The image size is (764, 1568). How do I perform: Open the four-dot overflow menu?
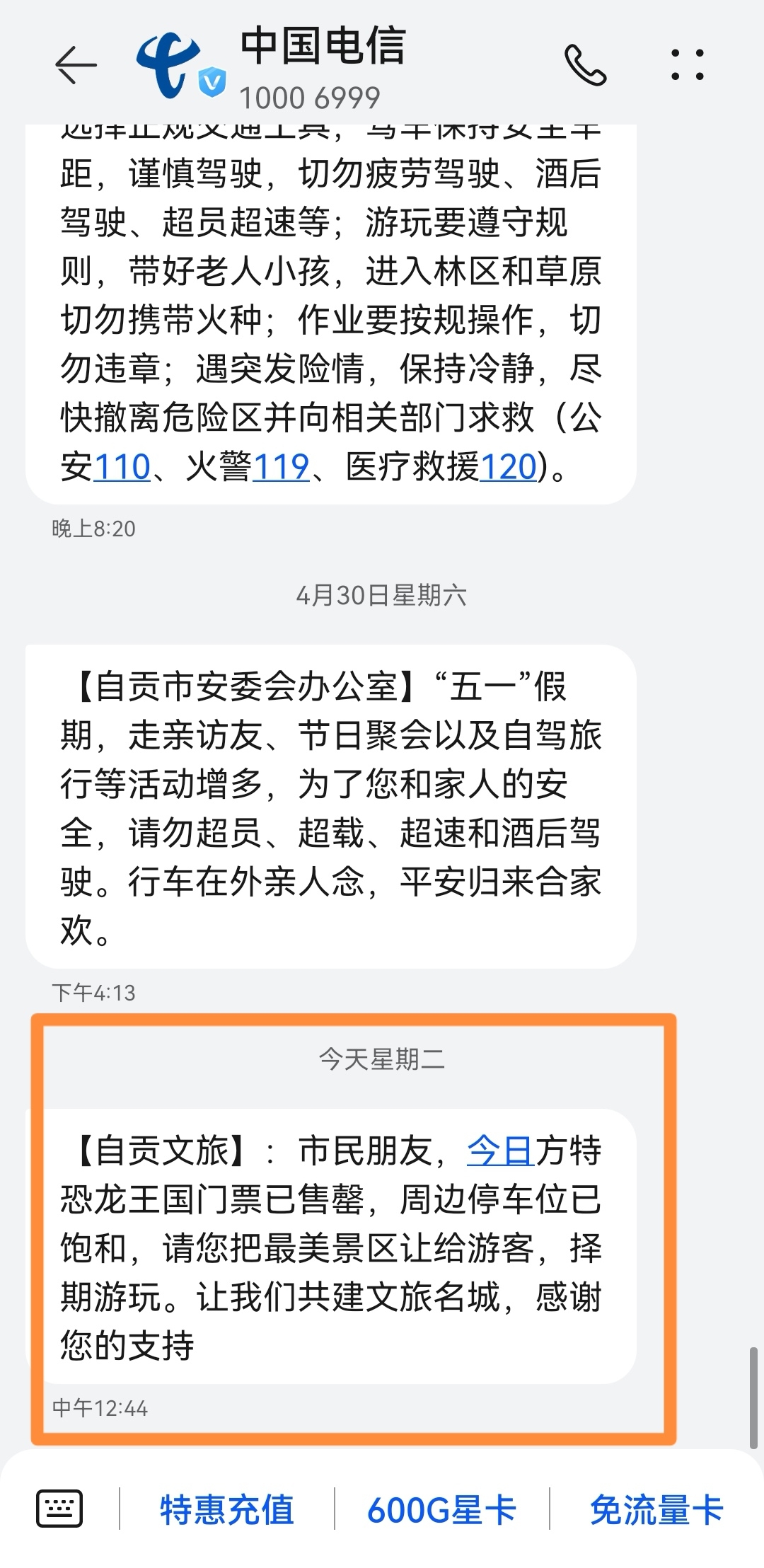[x=686, y=65]
